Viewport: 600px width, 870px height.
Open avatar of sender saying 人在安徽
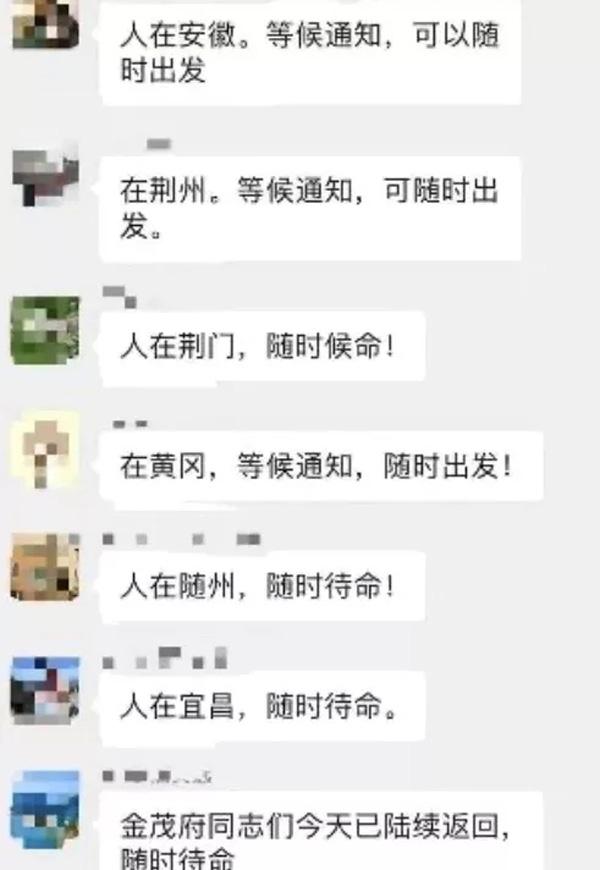pyautogui.click(x=45, y=20)
